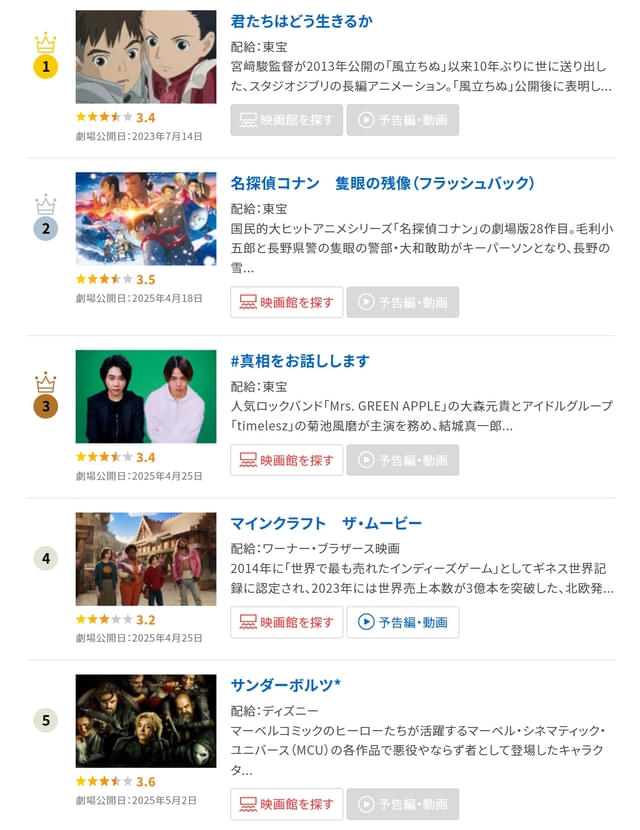Open the 名探偵コナン 隻眼の残像 title link
This screenshot has width=640, height=830.
point(382,183)
